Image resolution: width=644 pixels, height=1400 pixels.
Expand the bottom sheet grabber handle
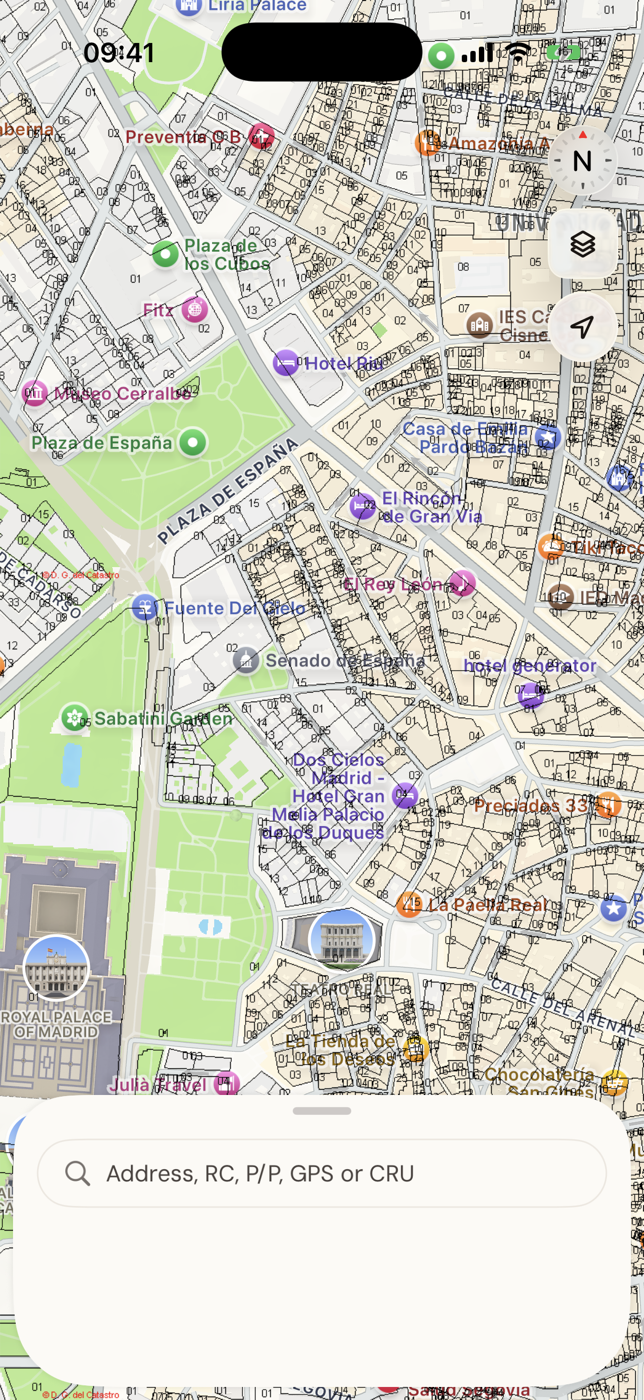point(322,1110)
